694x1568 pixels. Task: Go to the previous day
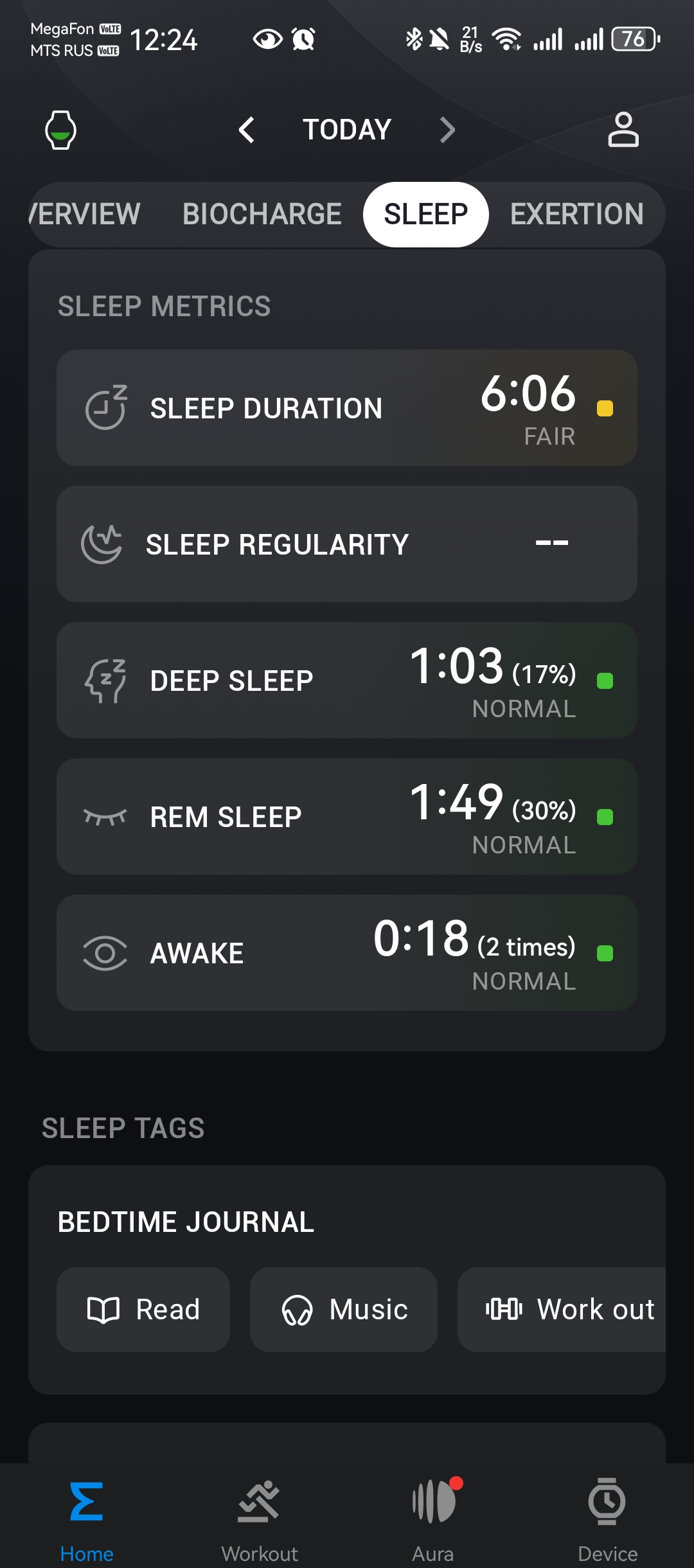point(247,130)
